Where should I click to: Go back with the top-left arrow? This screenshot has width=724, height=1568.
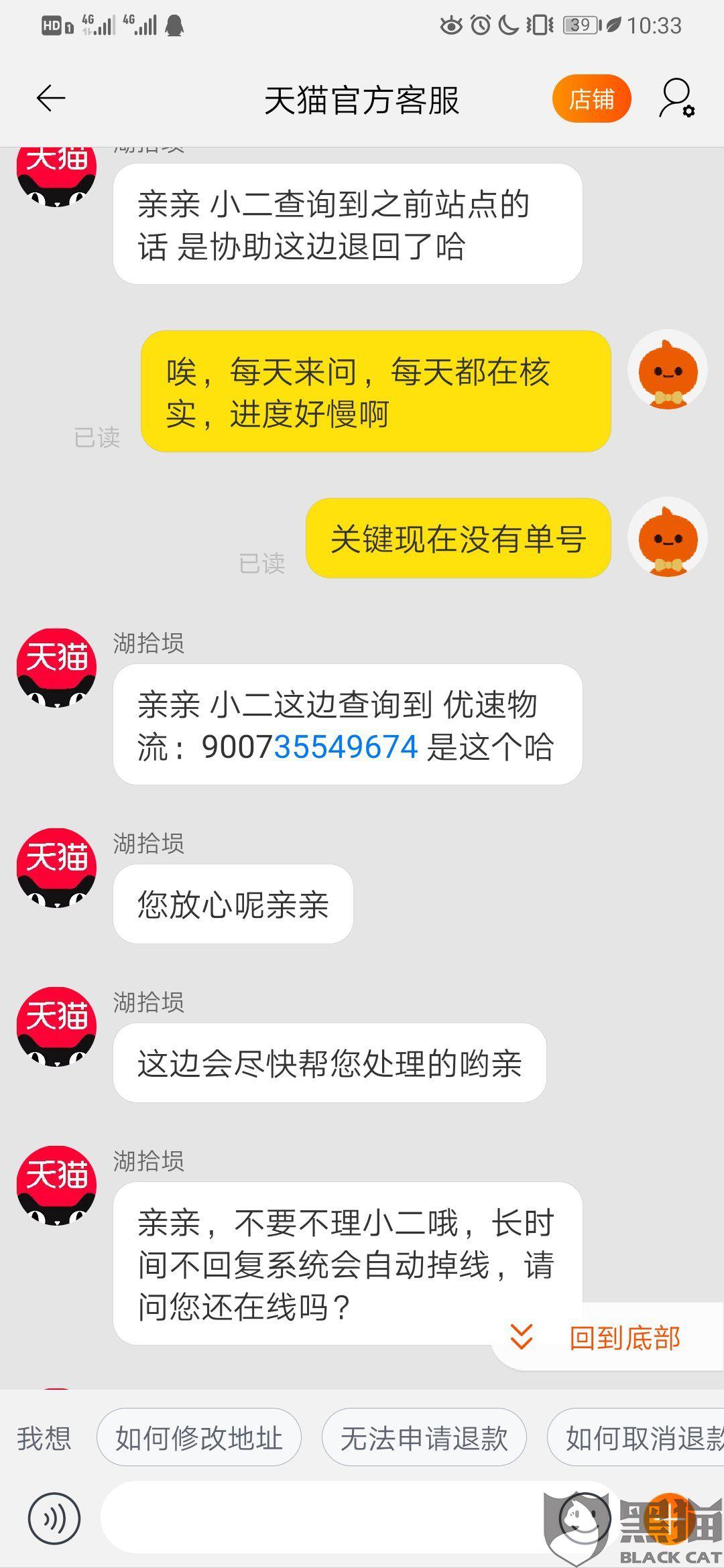(x=51, y=99)
